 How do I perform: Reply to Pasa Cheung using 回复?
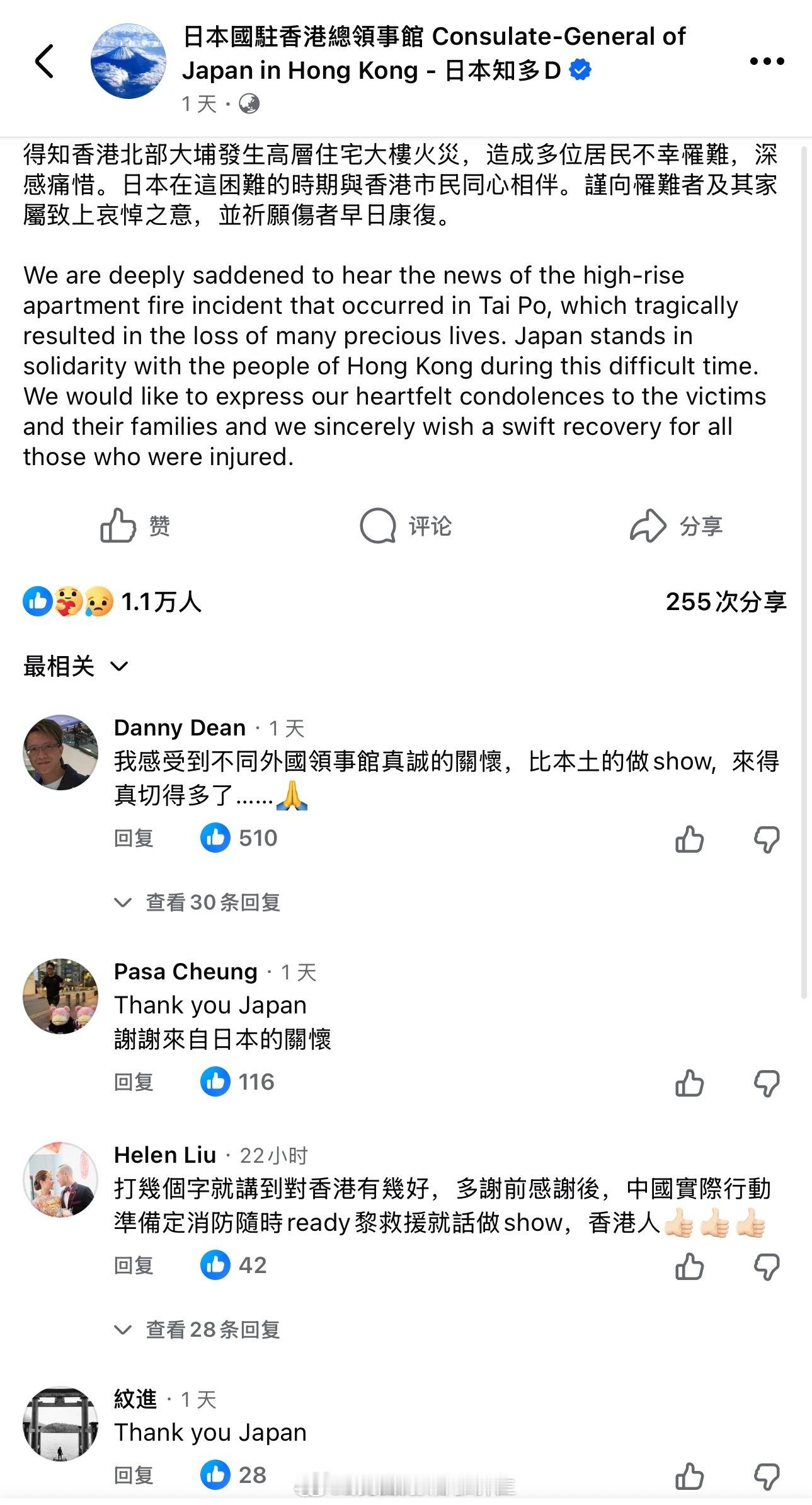pyautogui.click(x=132, y=1082)
